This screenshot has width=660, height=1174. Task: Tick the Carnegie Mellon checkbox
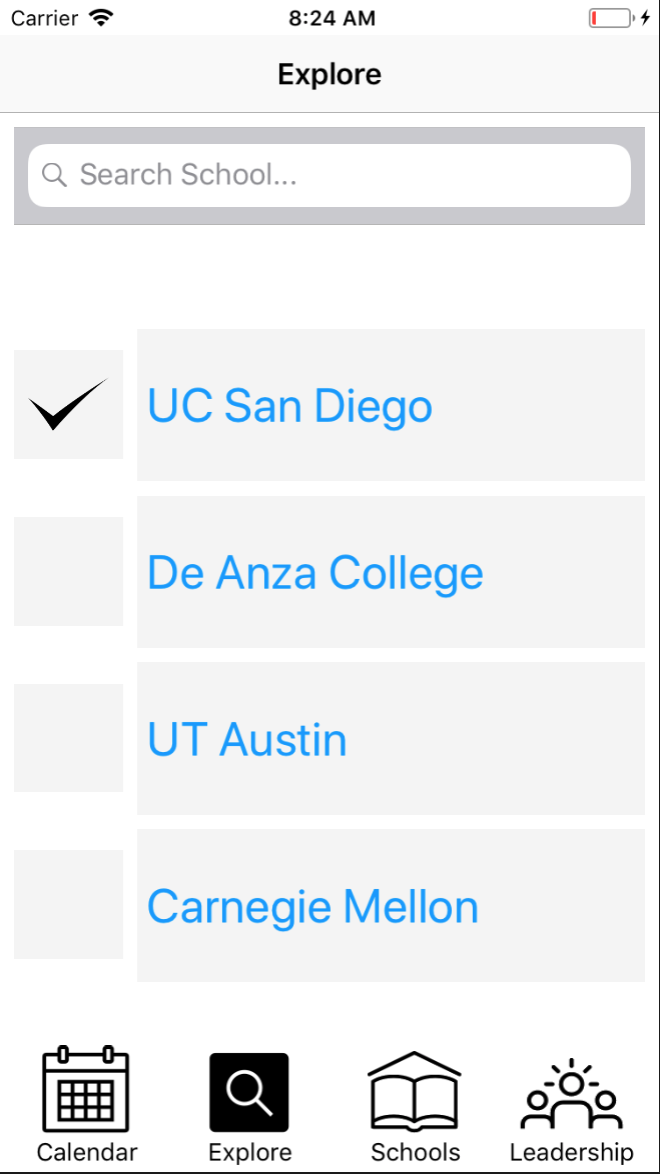point(68,904)
